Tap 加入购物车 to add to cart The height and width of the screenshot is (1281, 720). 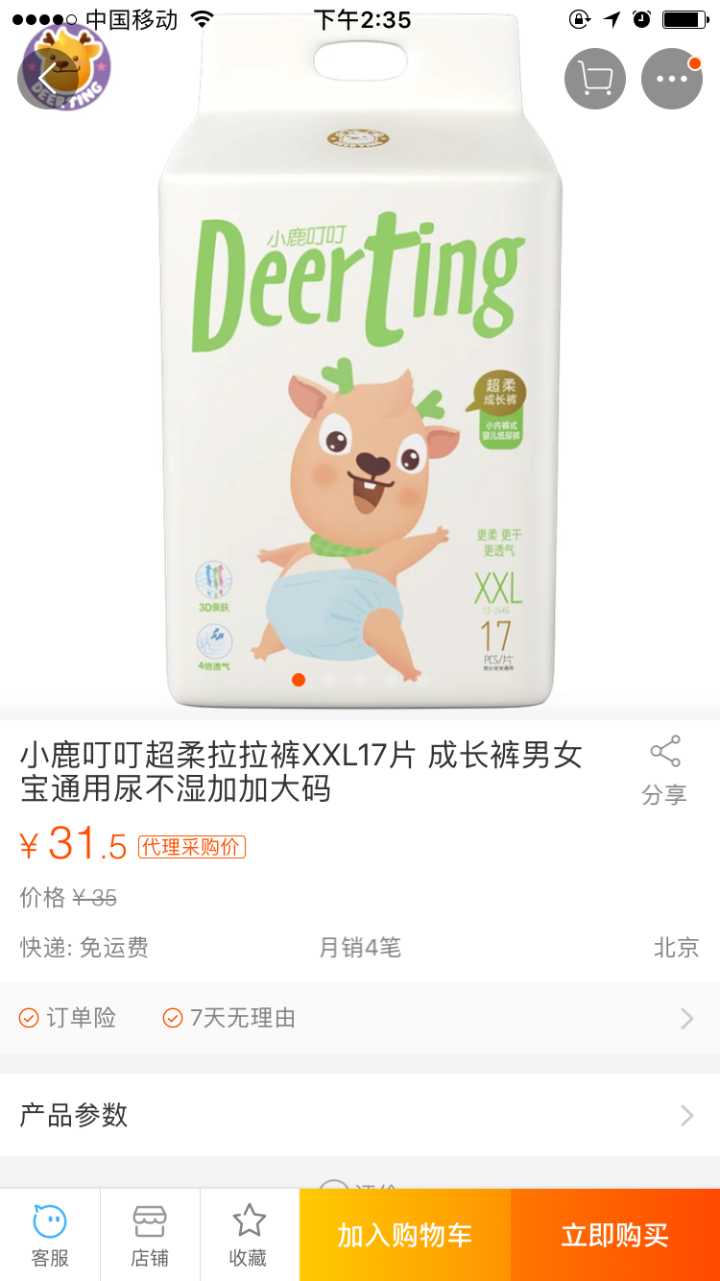click(405, 1235)
